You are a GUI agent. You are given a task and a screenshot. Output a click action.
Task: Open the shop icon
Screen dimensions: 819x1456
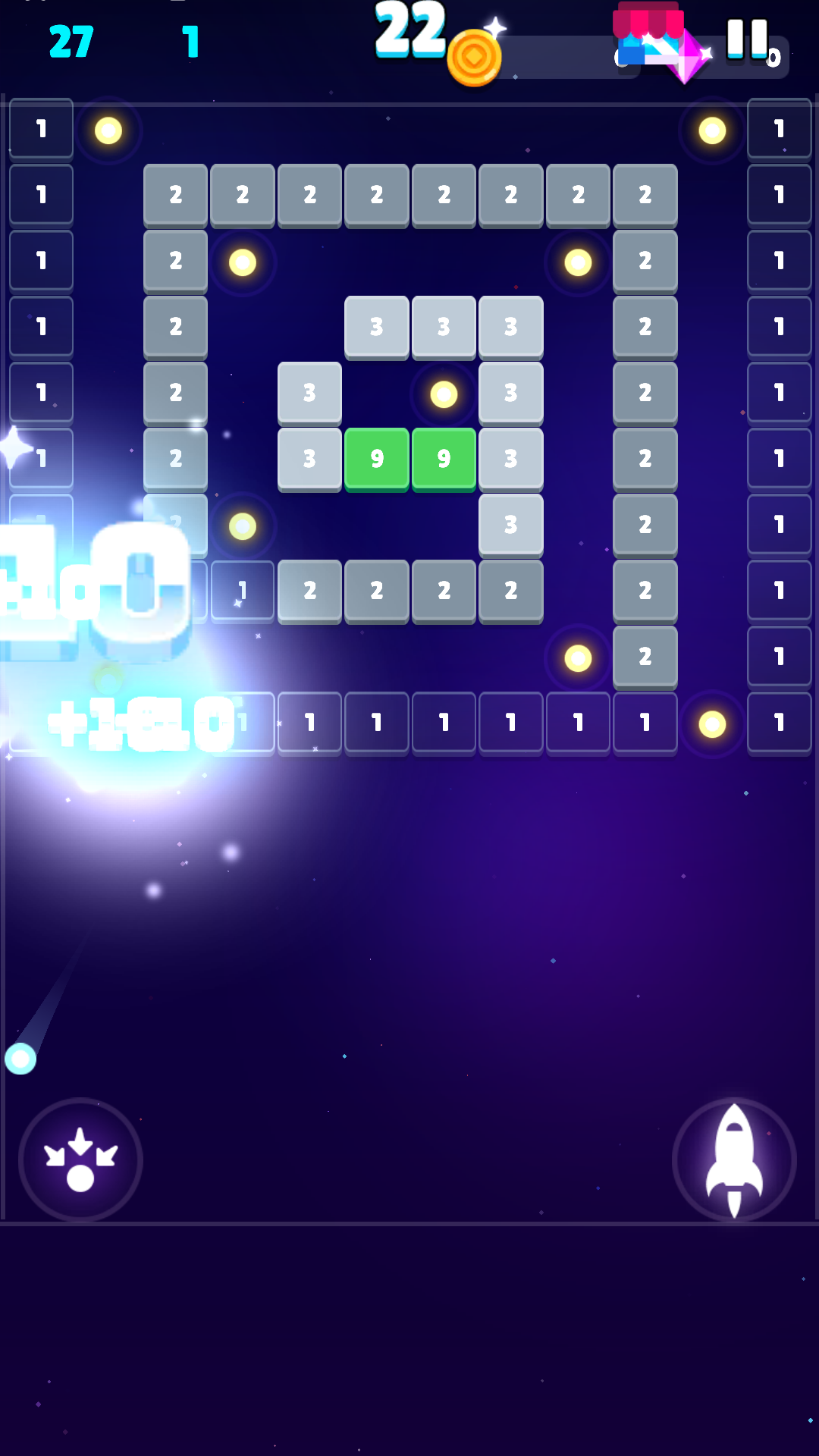coord(648,36)
